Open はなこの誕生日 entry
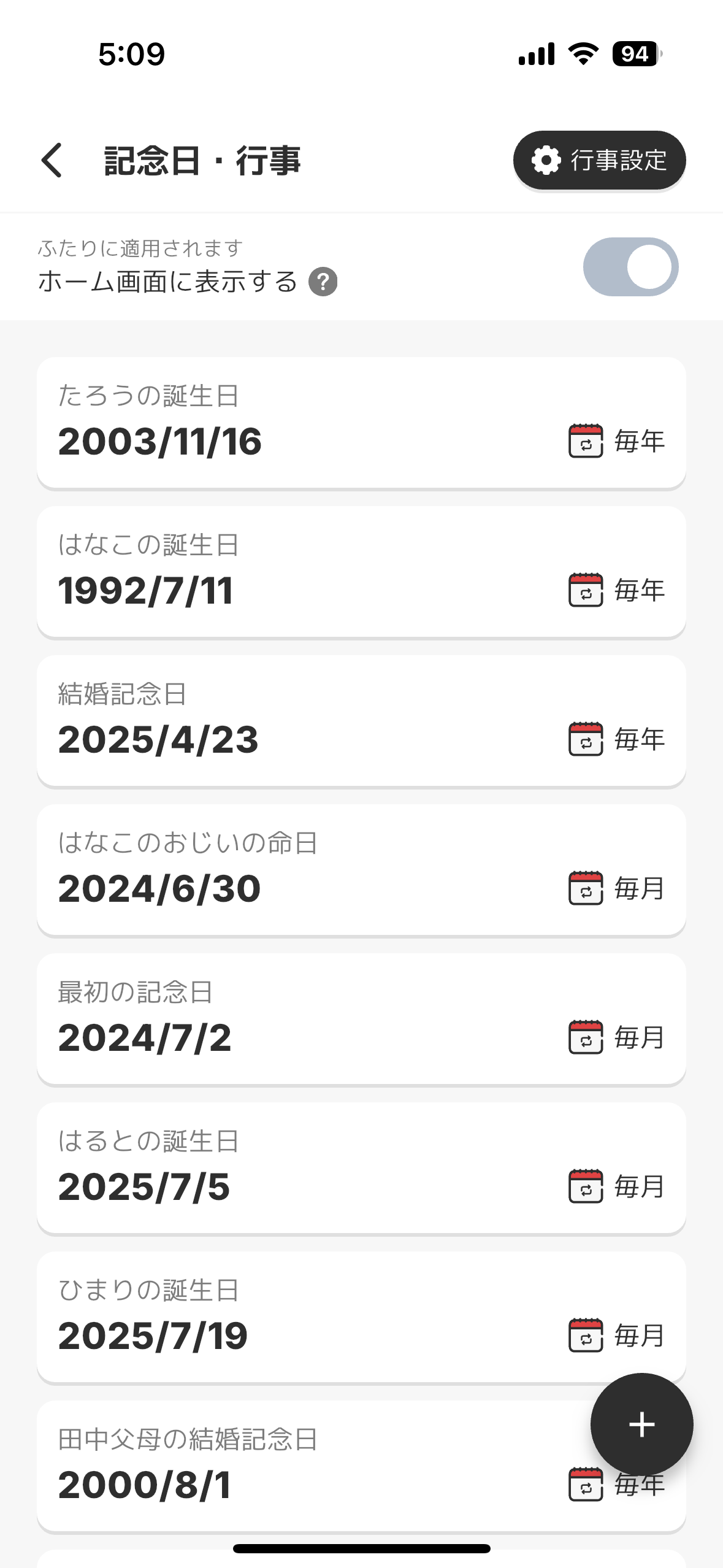The image size is (723, 1568). [x=361, y=572]
